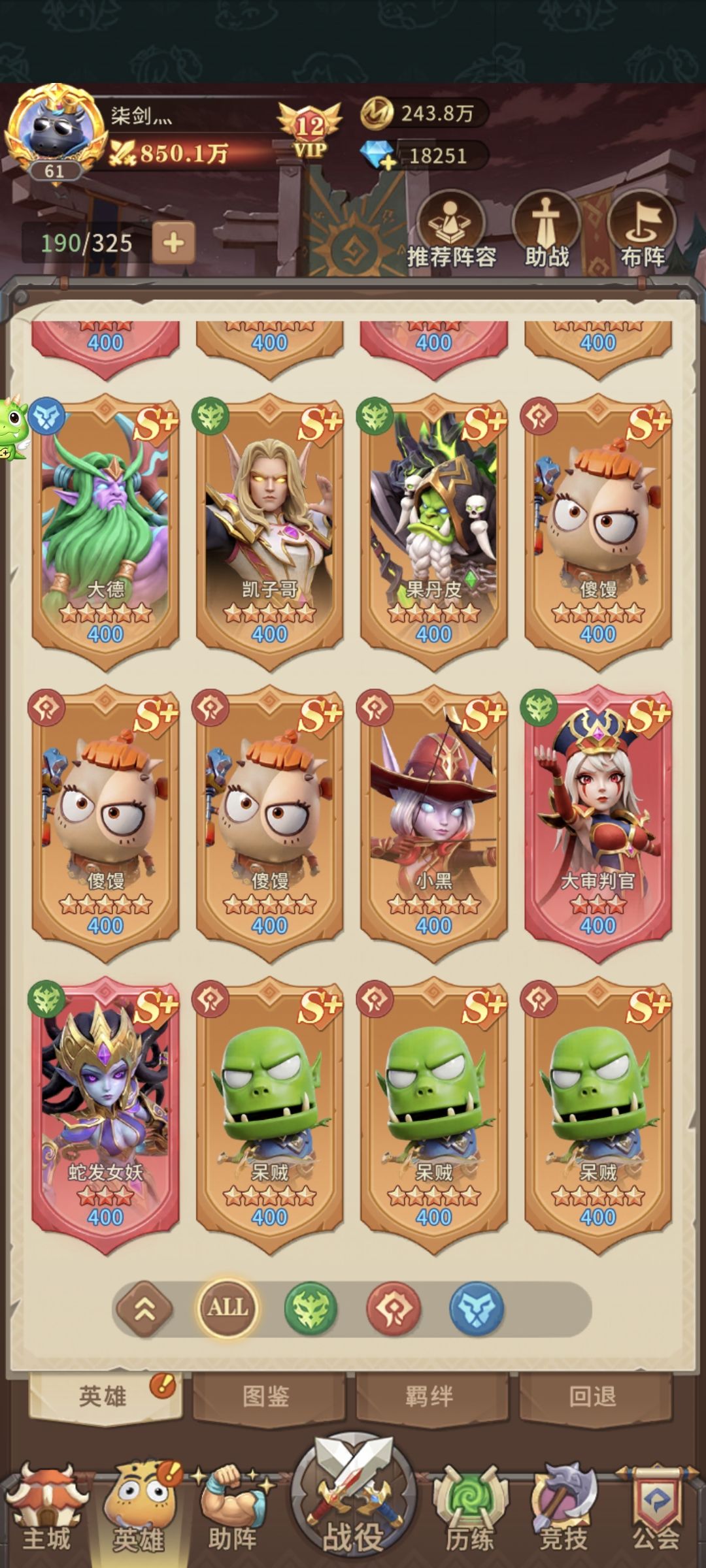Screen dimensions: 706x1568
Task: Open the 蛇发女妖 hero card
Action: point(105,1114)
